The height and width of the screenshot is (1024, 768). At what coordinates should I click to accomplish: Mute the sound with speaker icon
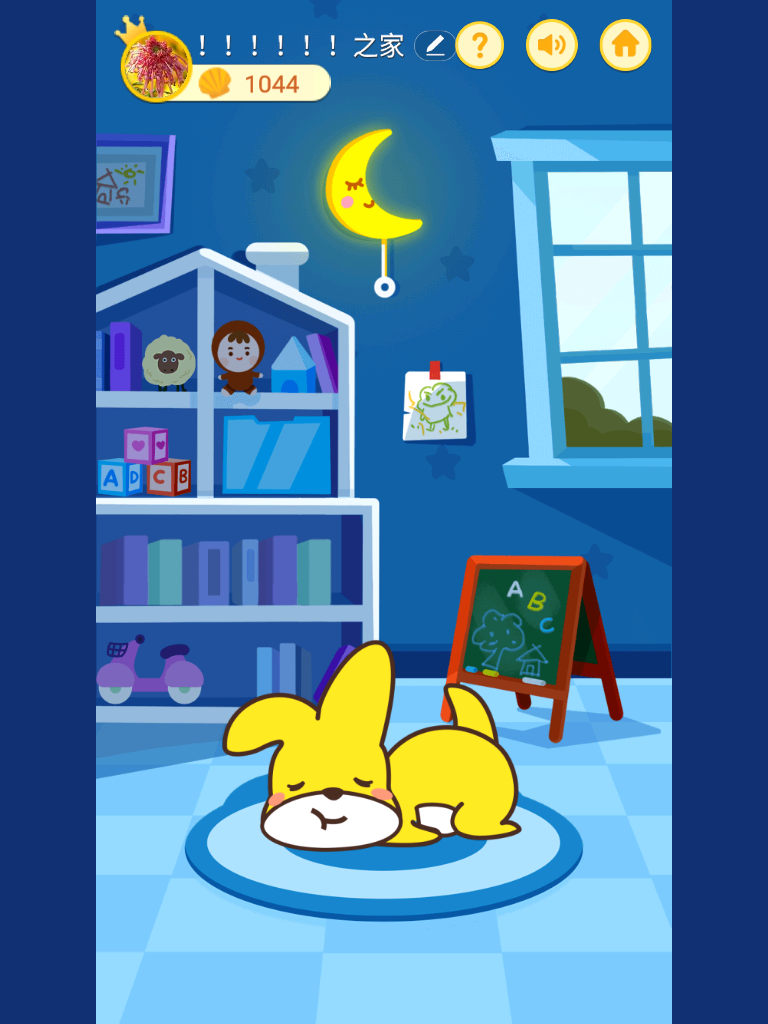click(551, 45)
